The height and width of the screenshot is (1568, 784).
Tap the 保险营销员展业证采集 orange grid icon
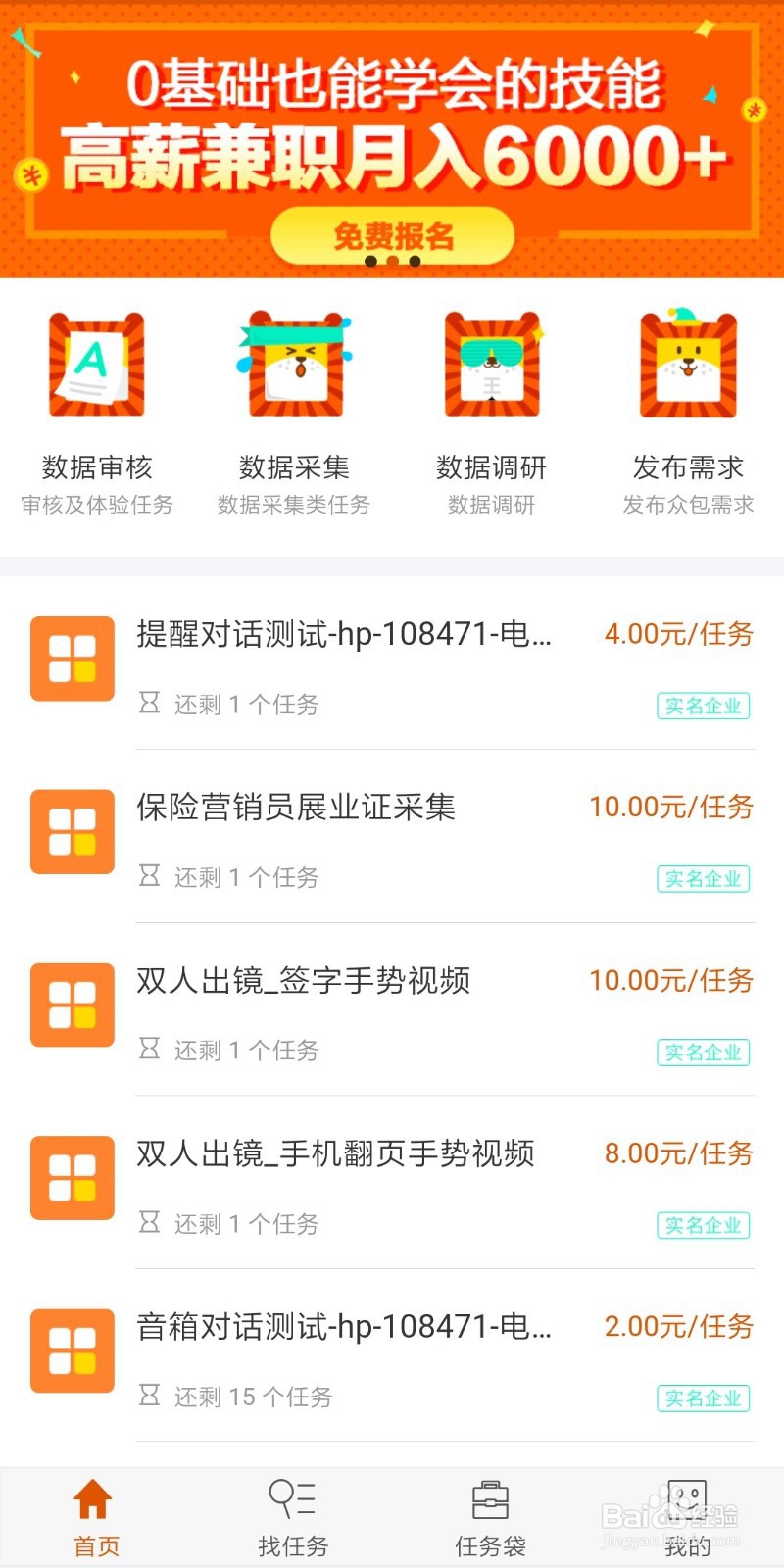[72, 831]
